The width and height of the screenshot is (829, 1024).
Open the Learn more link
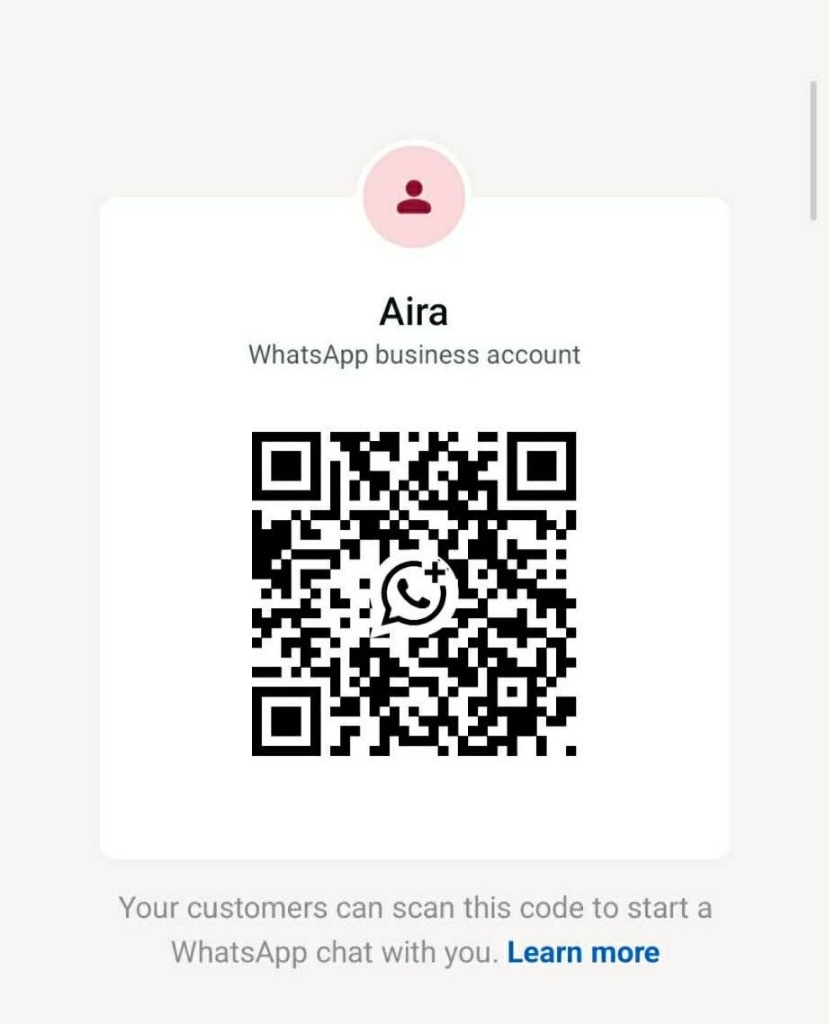pyautogui.click(x=583, y=952)
